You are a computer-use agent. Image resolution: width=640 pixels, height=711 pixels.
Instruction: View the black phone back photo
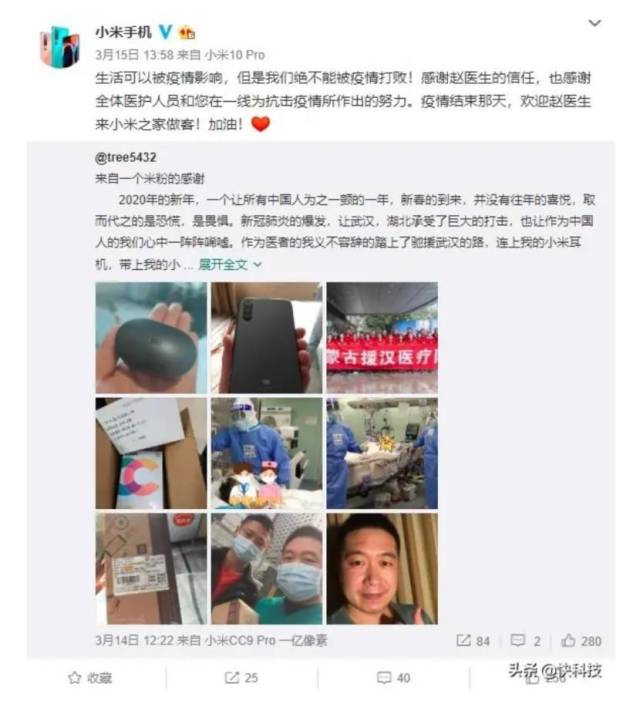[267, 337]
